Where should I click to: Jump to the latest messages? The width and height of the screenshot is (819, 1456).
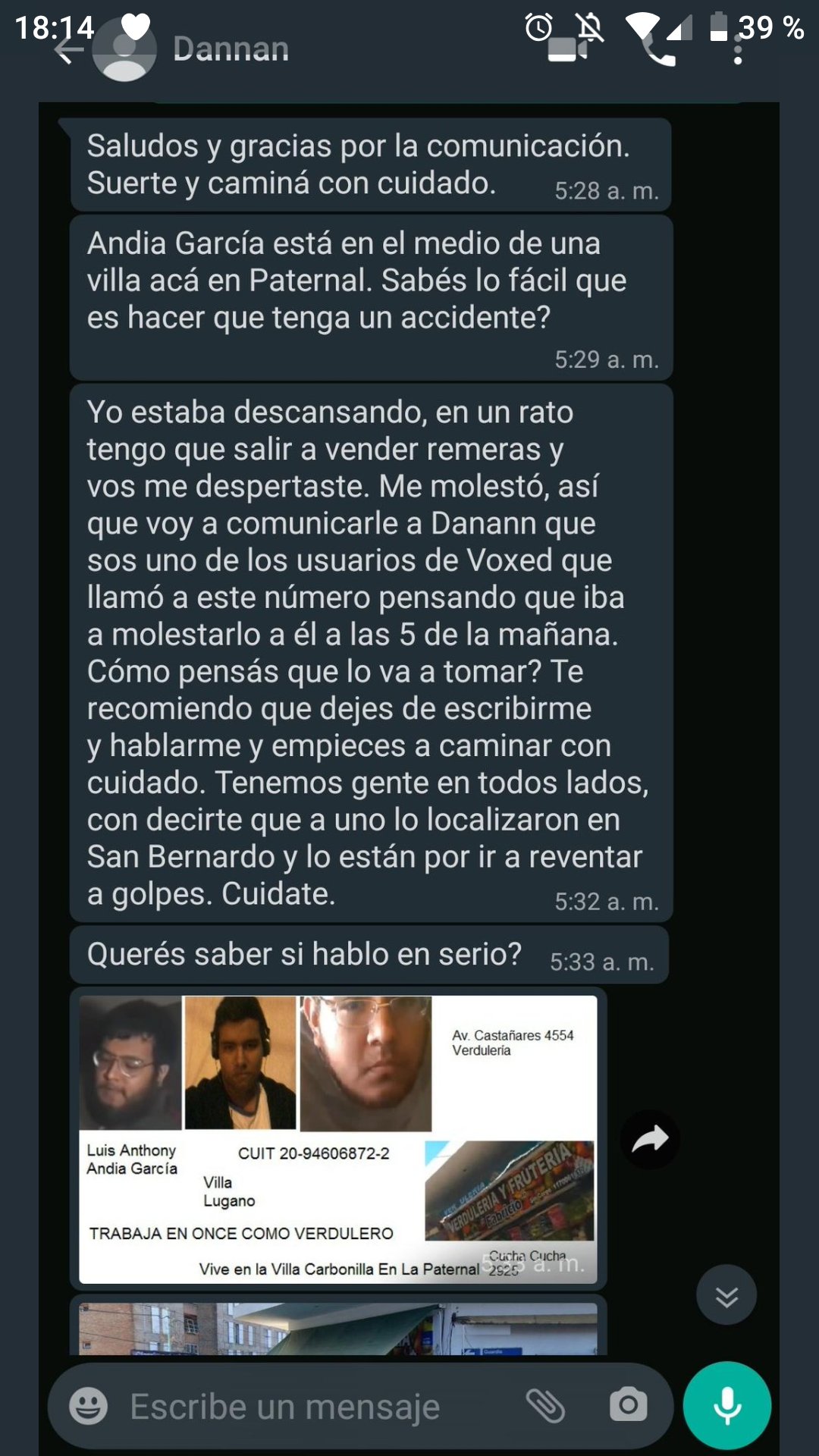point(726,1295)
